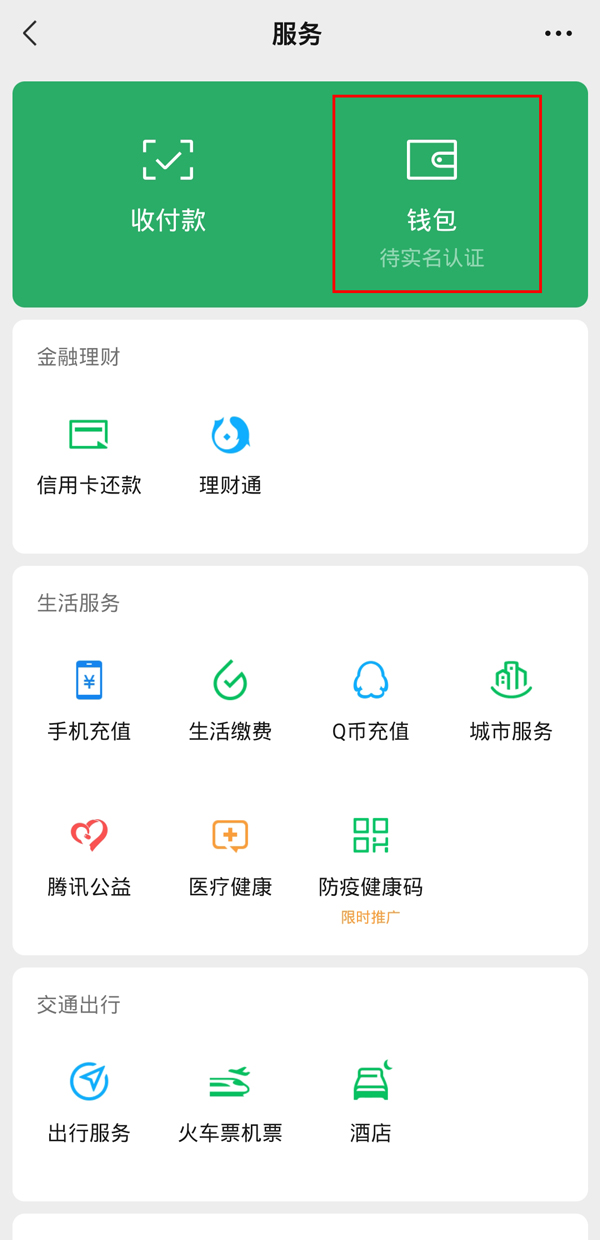Image resolution: width=600 pixels, height=1240 pixels.
Task: Tap 手机充值 mobile top-up
Action: point(89,702)
